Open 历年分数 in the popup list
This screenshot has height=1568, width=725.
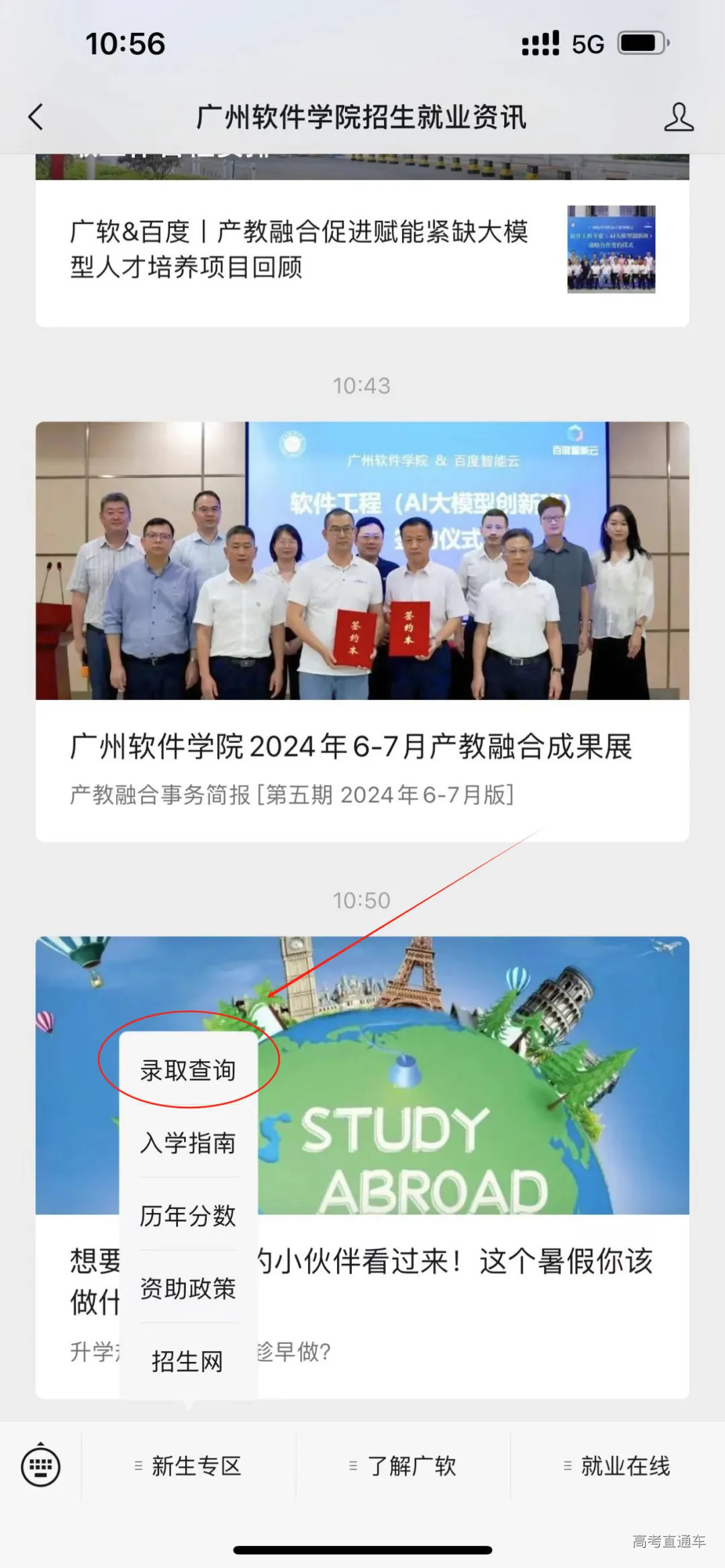point(189,1216)
